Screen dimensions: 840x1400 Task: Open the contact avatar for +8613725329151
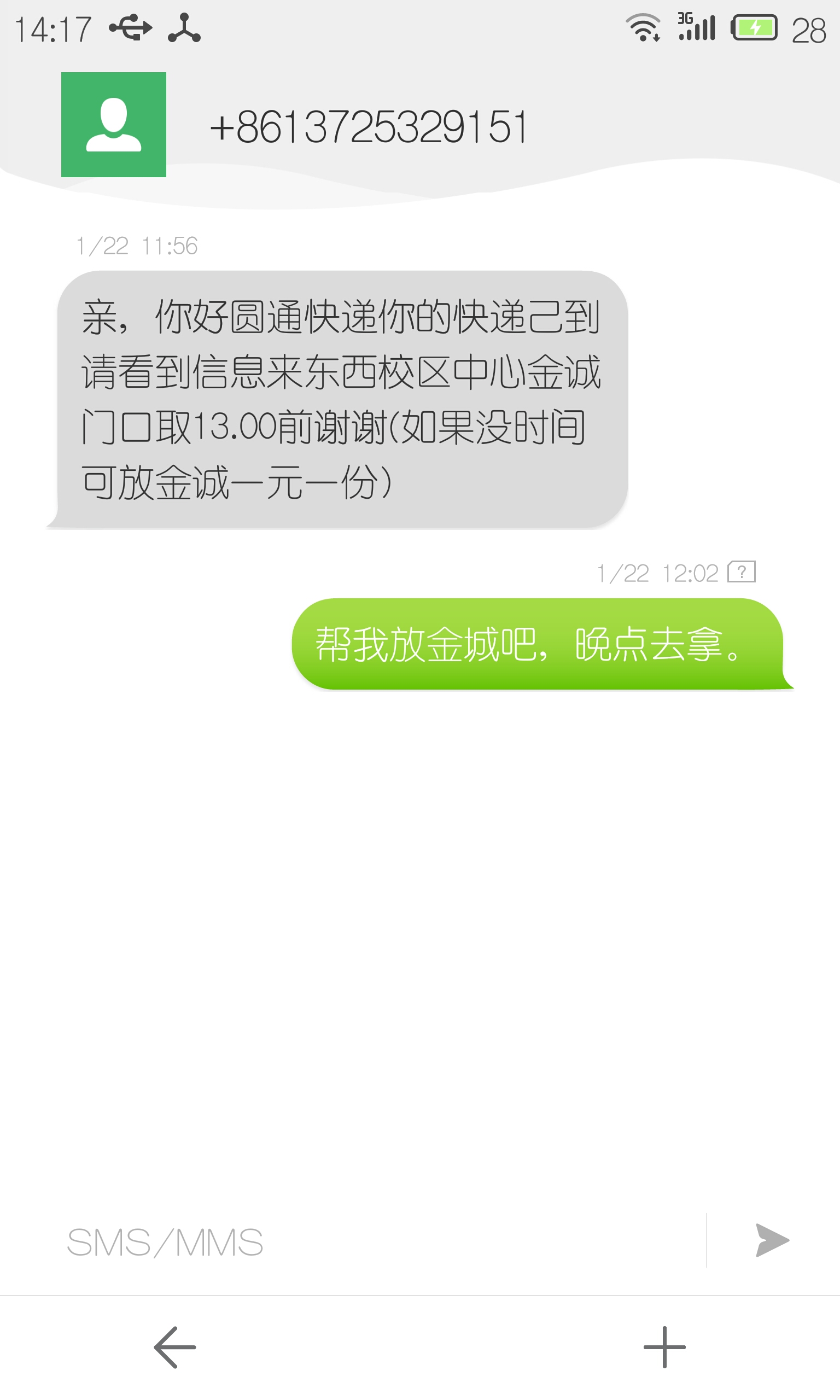point(114,125)
